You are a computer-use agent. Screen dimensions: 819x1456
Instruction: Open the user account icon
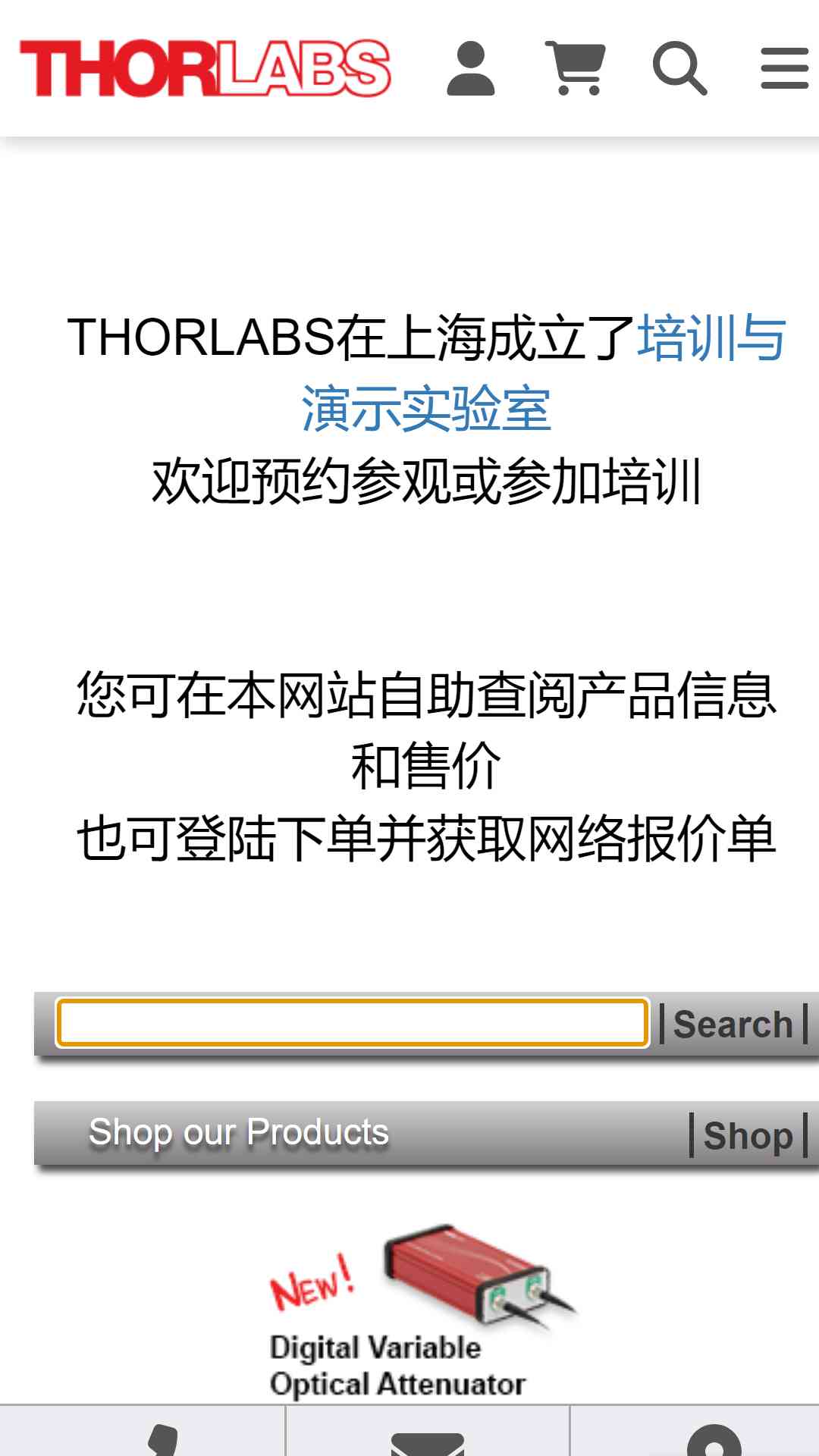click(471, 68)
